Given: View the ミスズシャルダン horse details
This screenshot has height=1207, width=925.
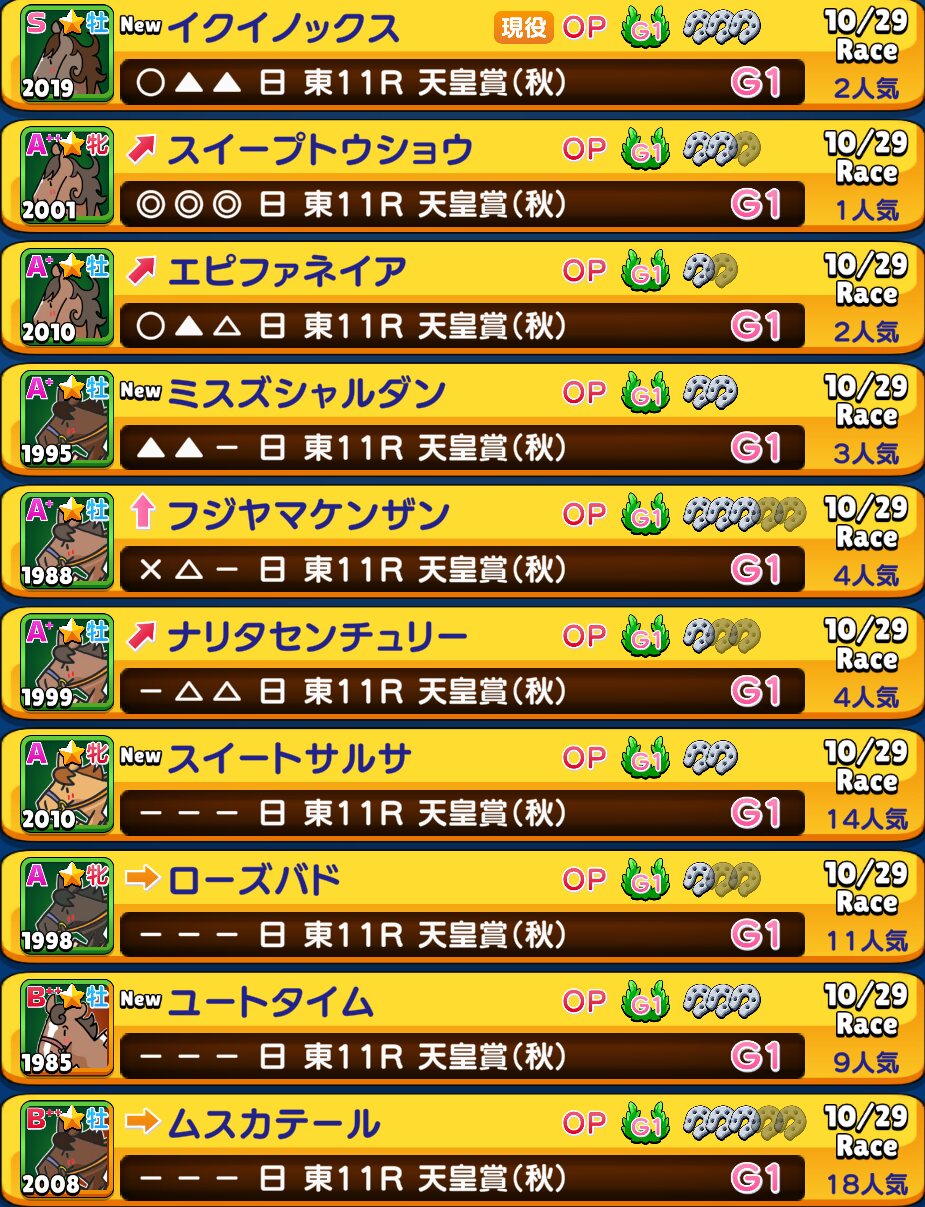Looking at the screenshot, I should click(x=306, y=394).
